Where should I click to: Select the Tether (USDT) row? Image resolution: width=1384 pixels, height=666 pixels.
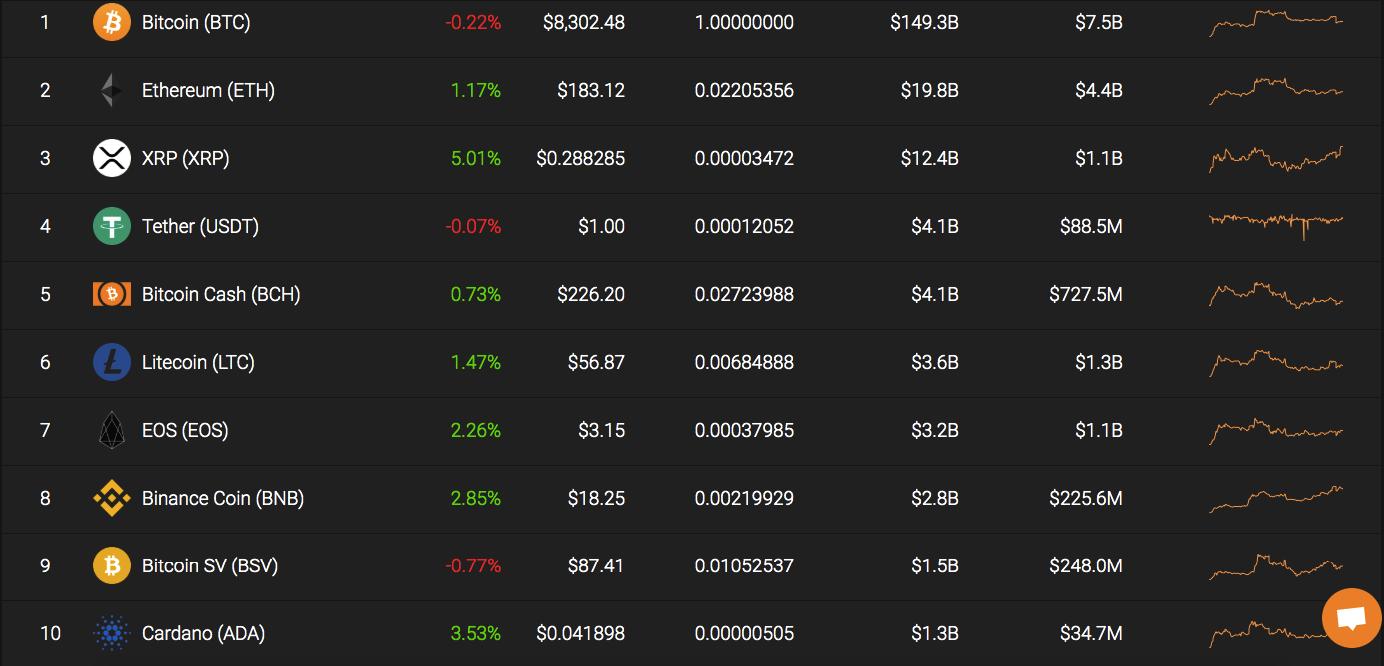[x=200, y=226]
